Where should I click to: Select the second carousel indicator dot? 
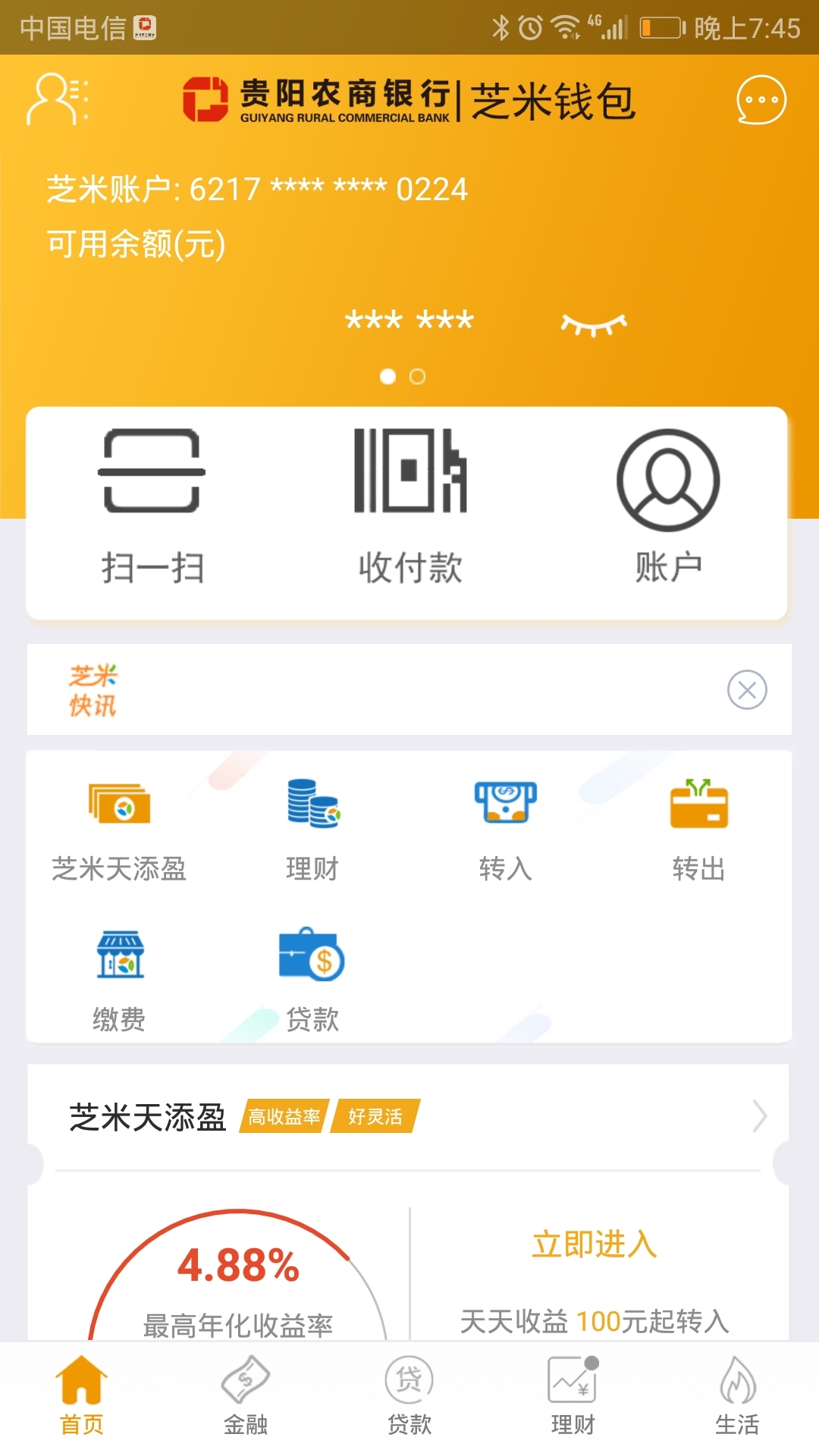coord(416,377)
